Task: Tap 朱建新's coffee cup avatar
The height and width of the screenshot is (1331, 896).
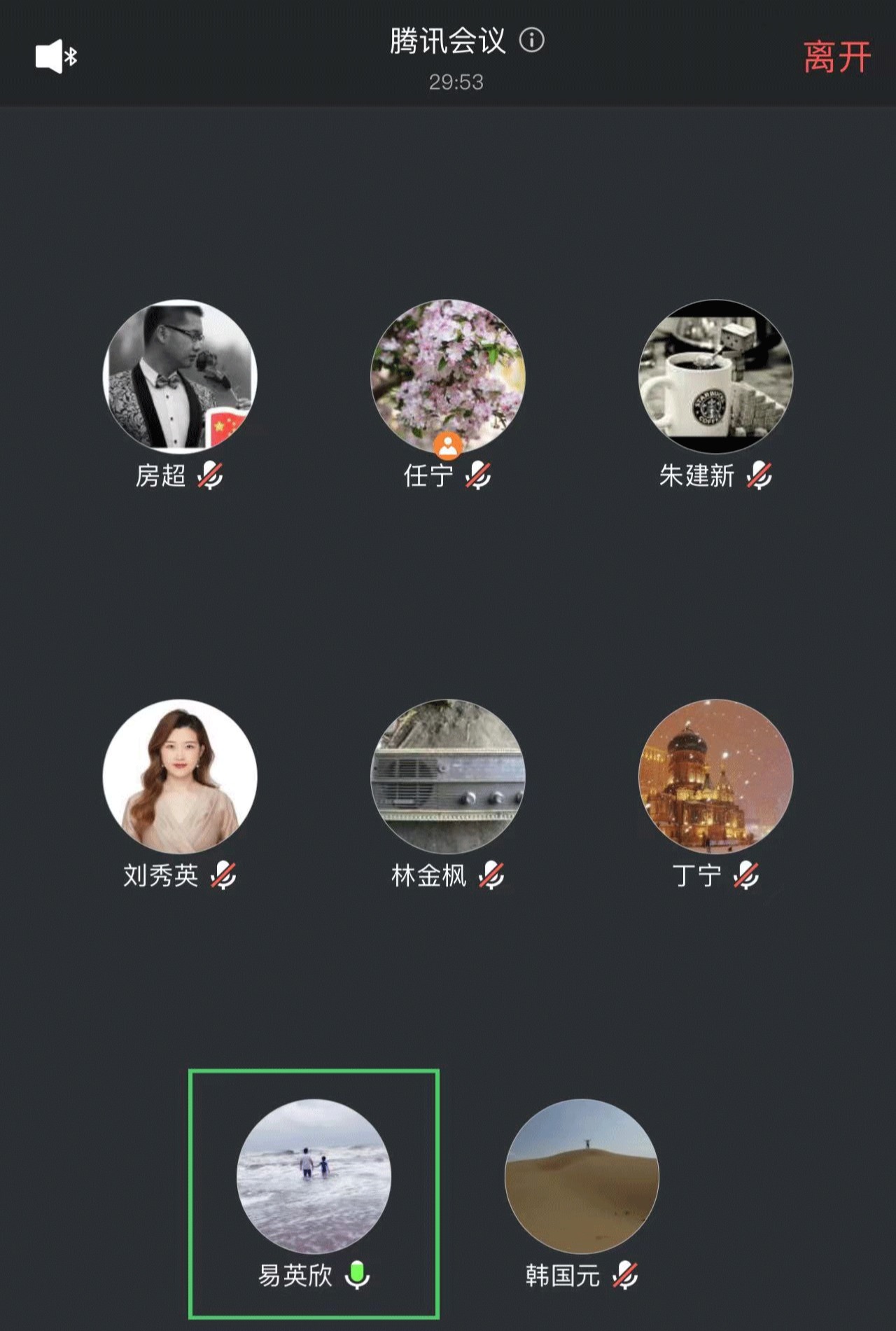Action: point(715,377)
